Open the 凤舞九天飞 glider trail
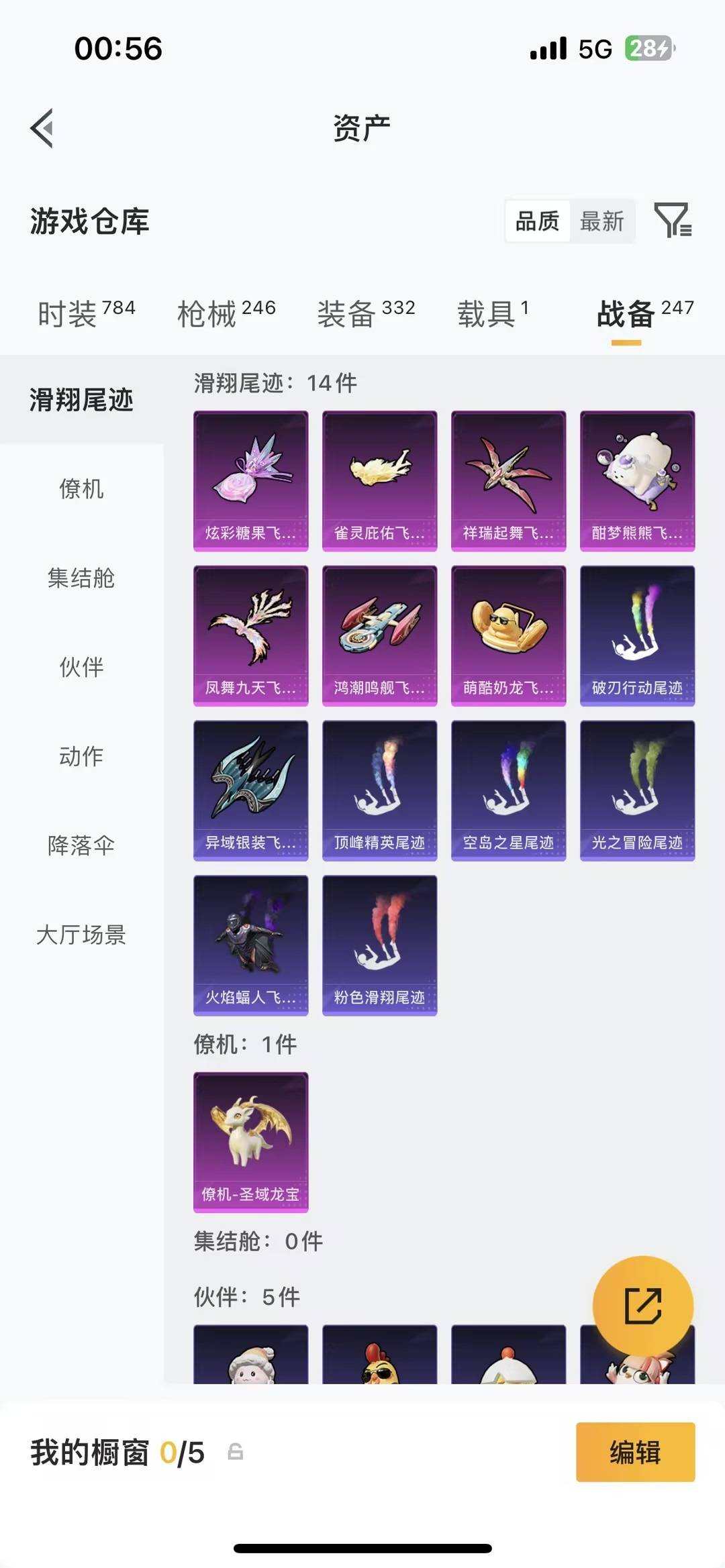 250,634
